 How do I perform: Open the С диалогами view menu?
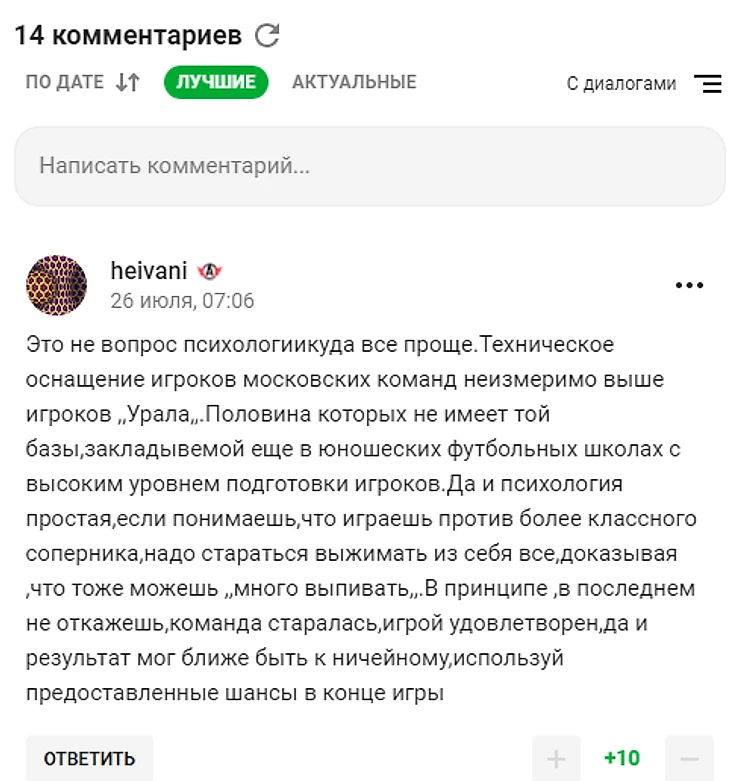click(x=643, y=84)
